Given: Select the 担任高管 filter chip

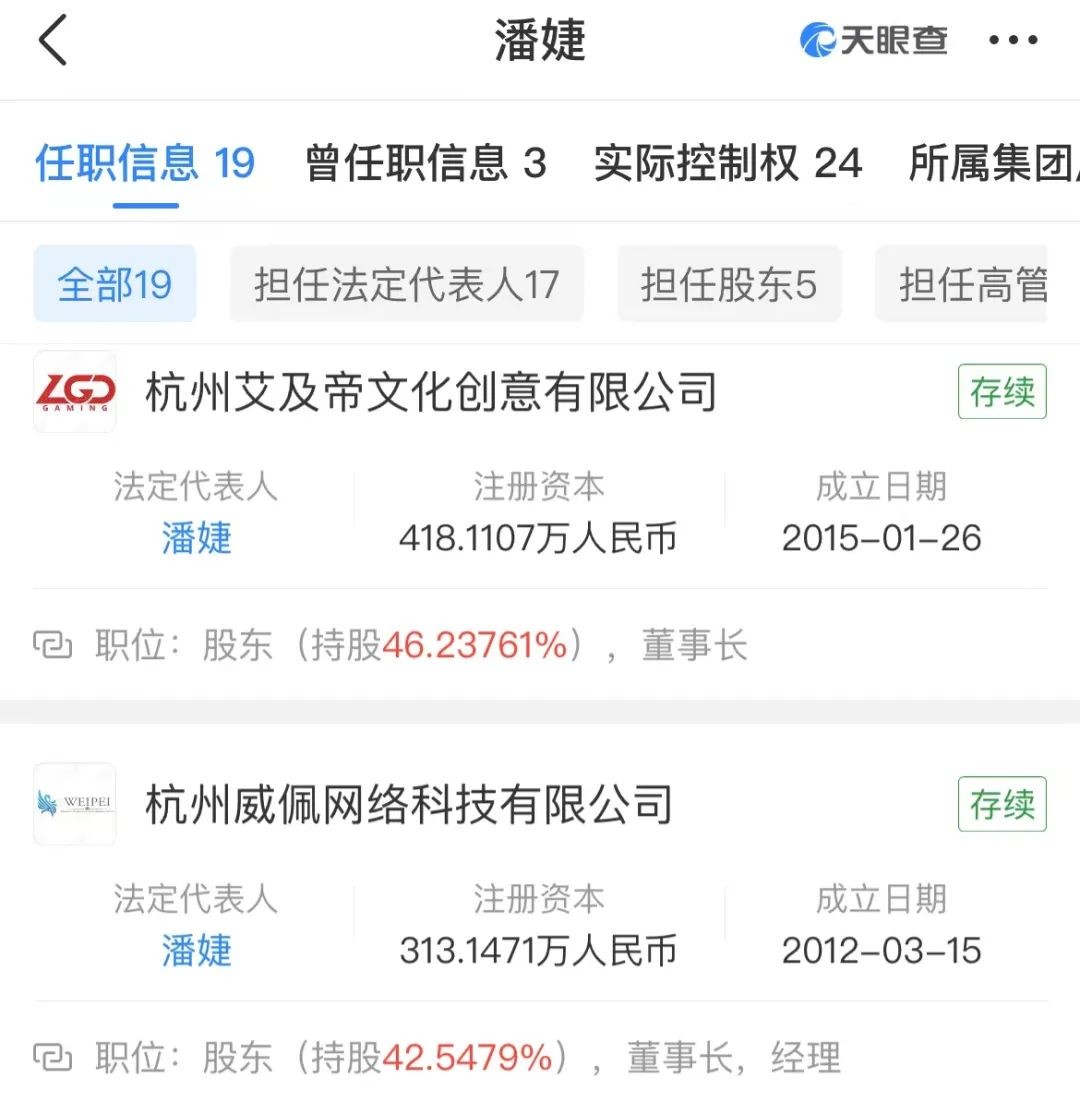Looking at the screenshot, I should pyautogui.click(x=975, y=283).
